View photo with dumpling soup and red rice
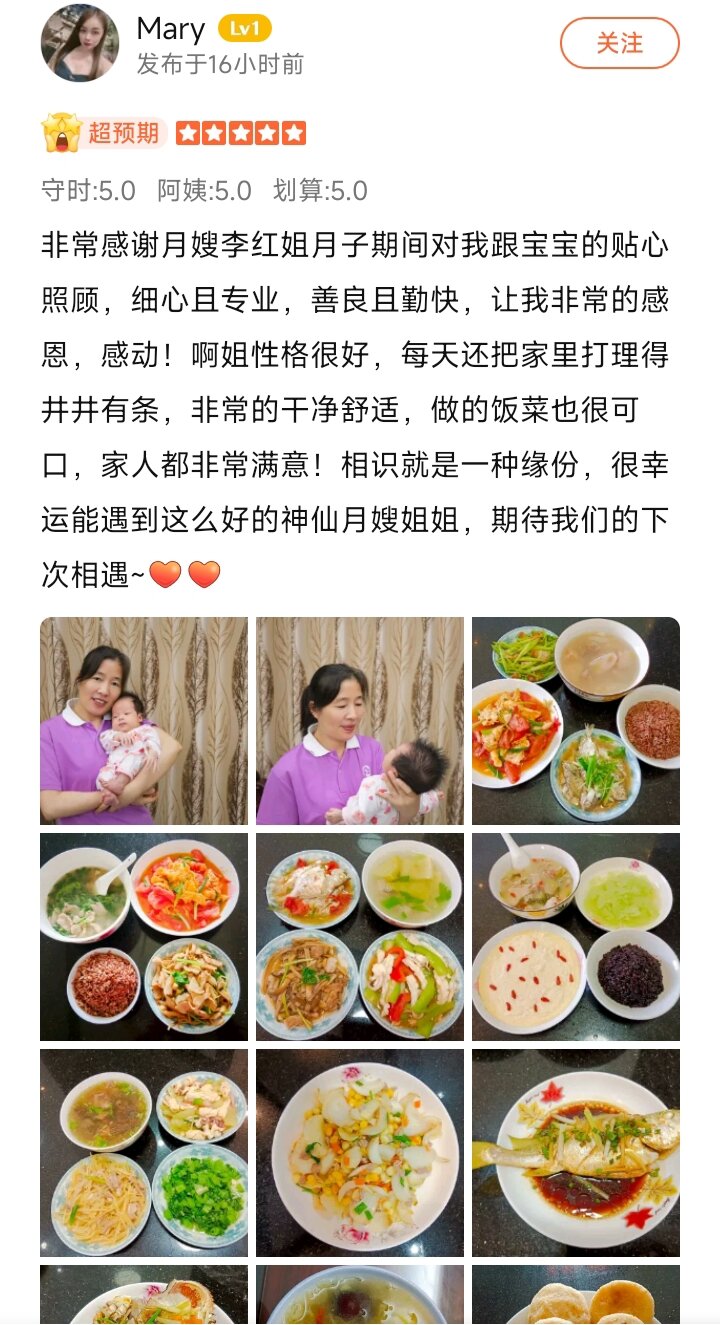 (144, 937)
